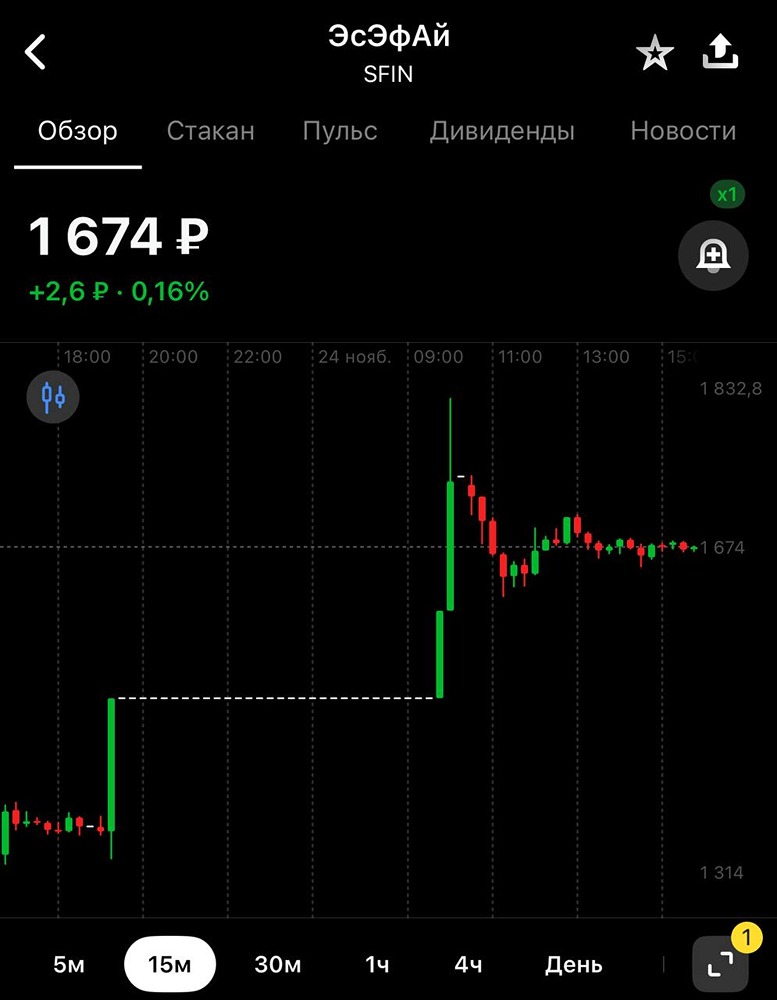777x1000 pixels.
Task: Change chart type with the candlestick icon
Action: pos(53,397)
